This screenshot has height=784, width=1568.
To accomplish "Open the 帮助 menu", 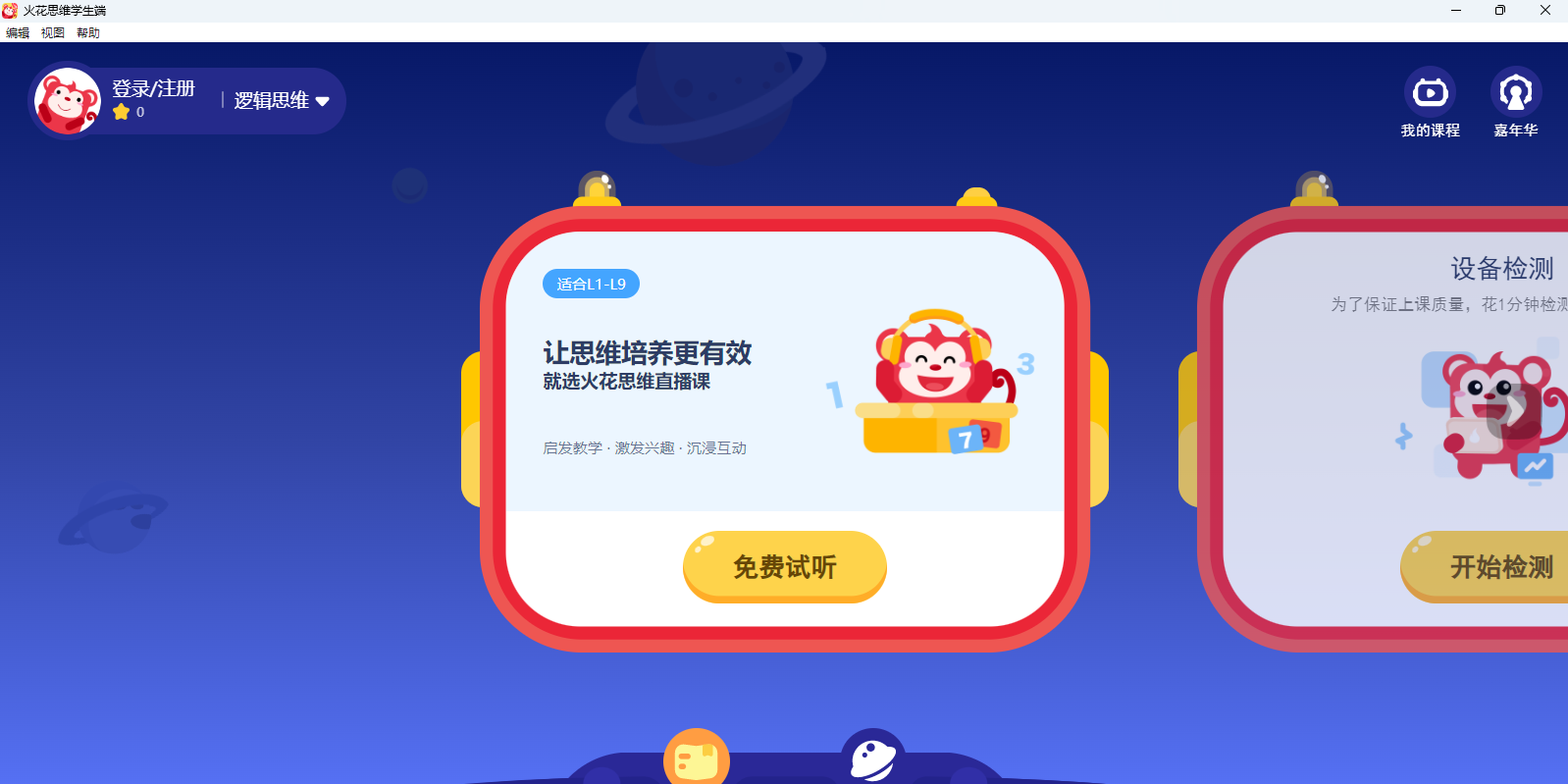I will tap(88, 32).
